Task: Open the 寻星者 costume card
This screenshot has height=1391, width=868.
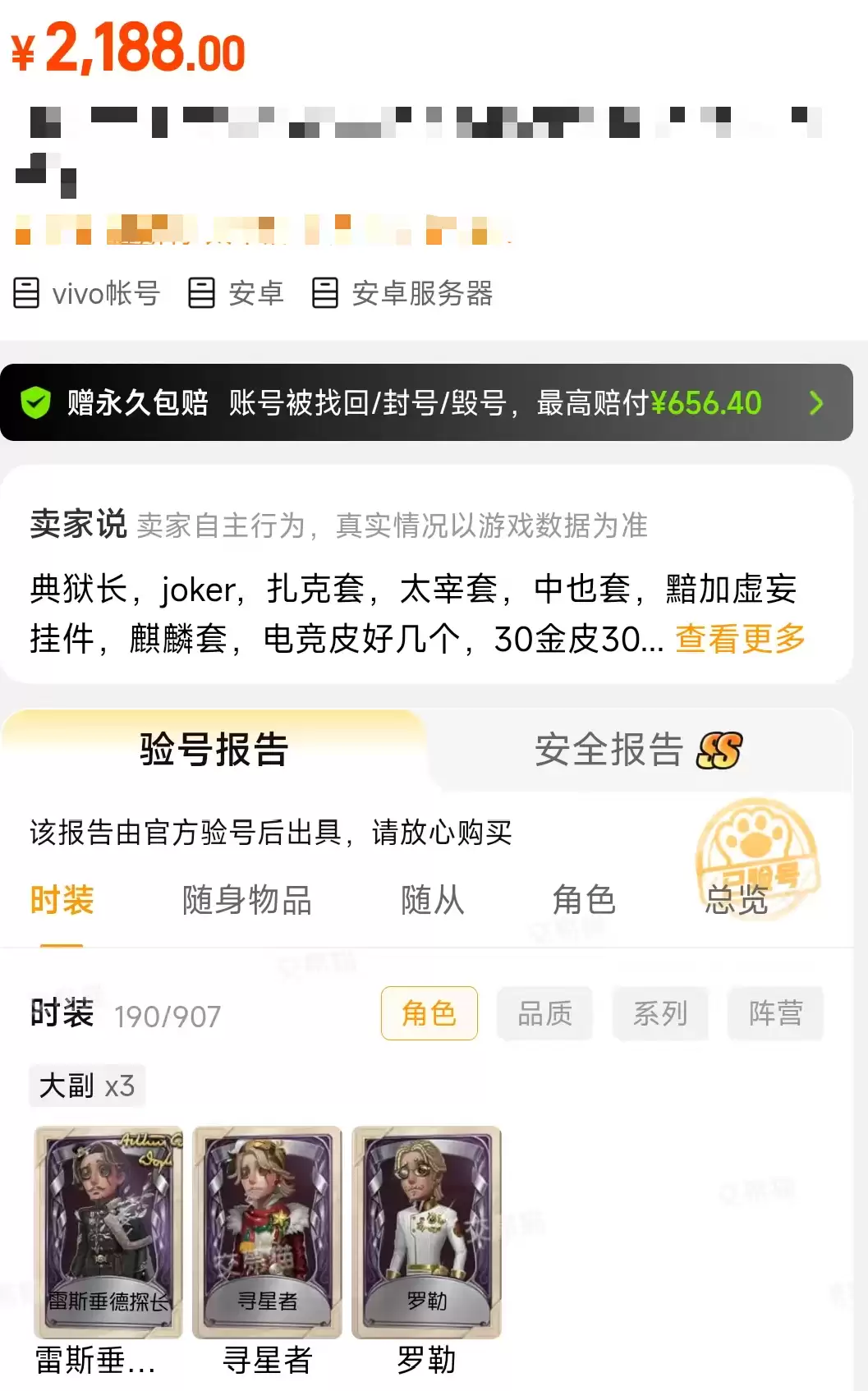Action: pyautogui.click(x=267, y=1250)
